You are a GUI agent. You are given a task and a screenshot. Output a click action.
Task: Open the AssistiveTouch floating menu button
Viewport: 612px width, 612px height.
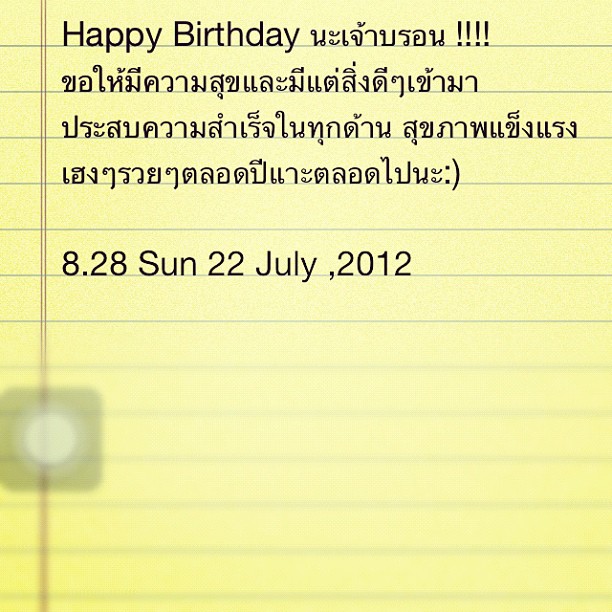(x=50, y=438)
